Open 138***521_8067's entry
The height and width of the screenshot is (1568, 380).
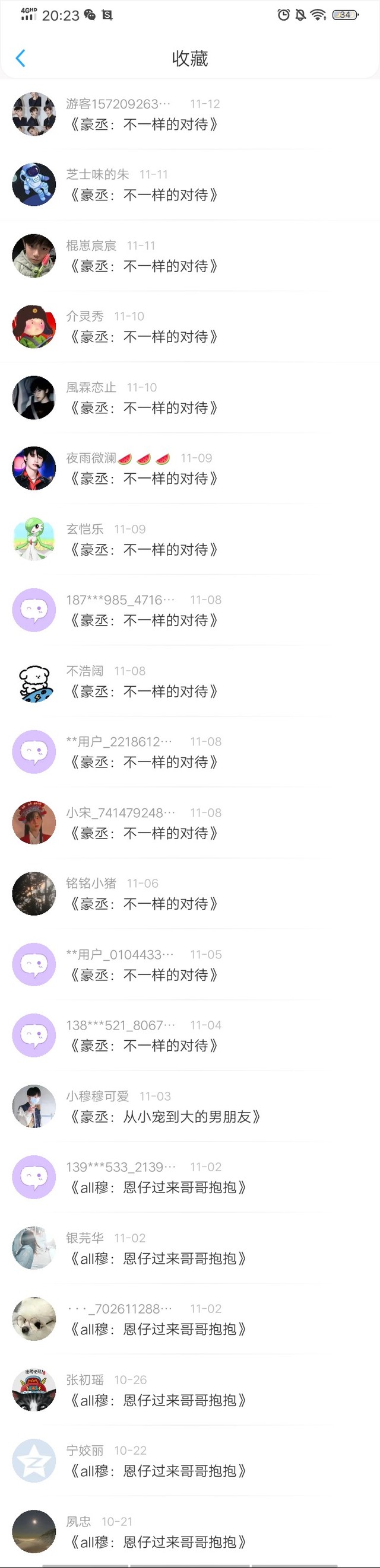point(190,1035)
